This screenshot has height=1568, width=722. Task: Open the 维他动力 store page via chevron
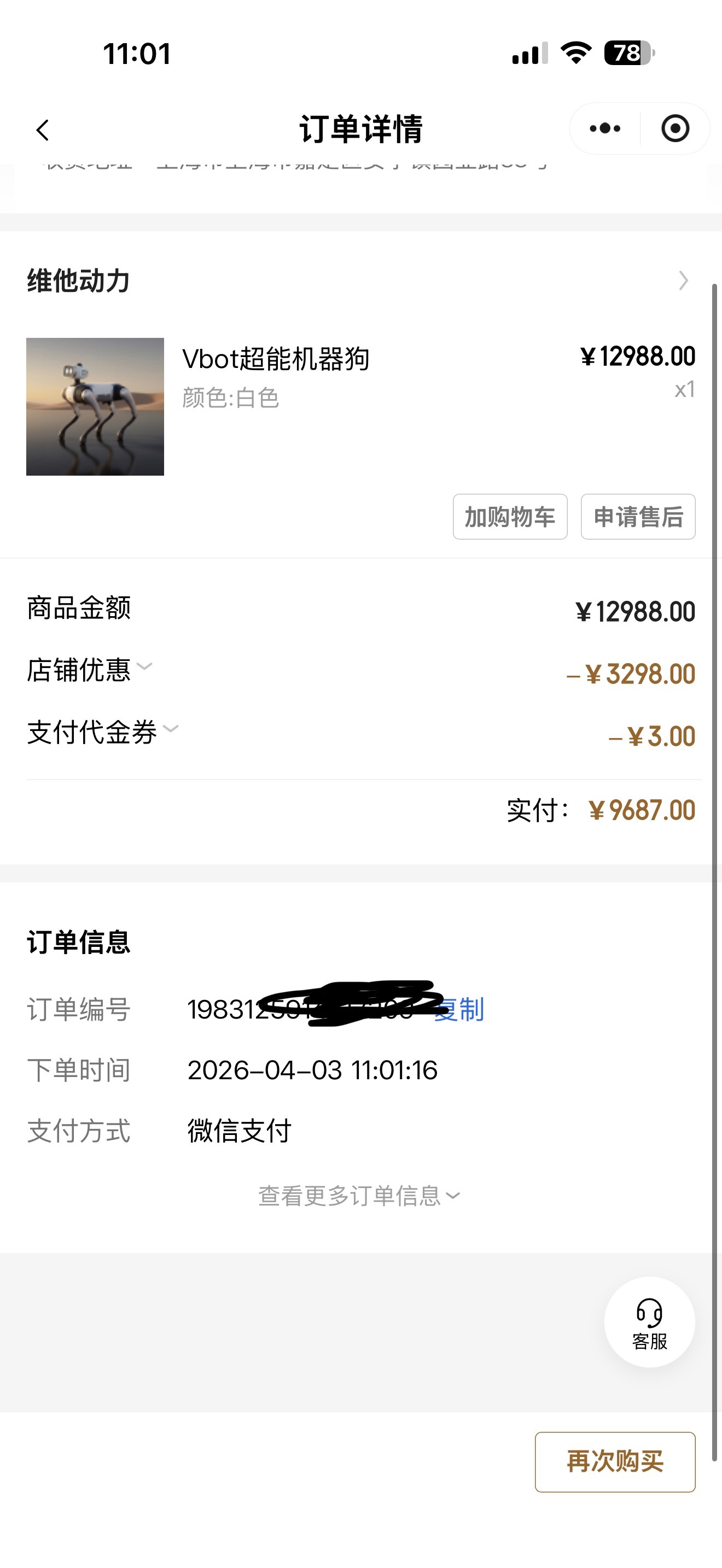click(683, 280)
